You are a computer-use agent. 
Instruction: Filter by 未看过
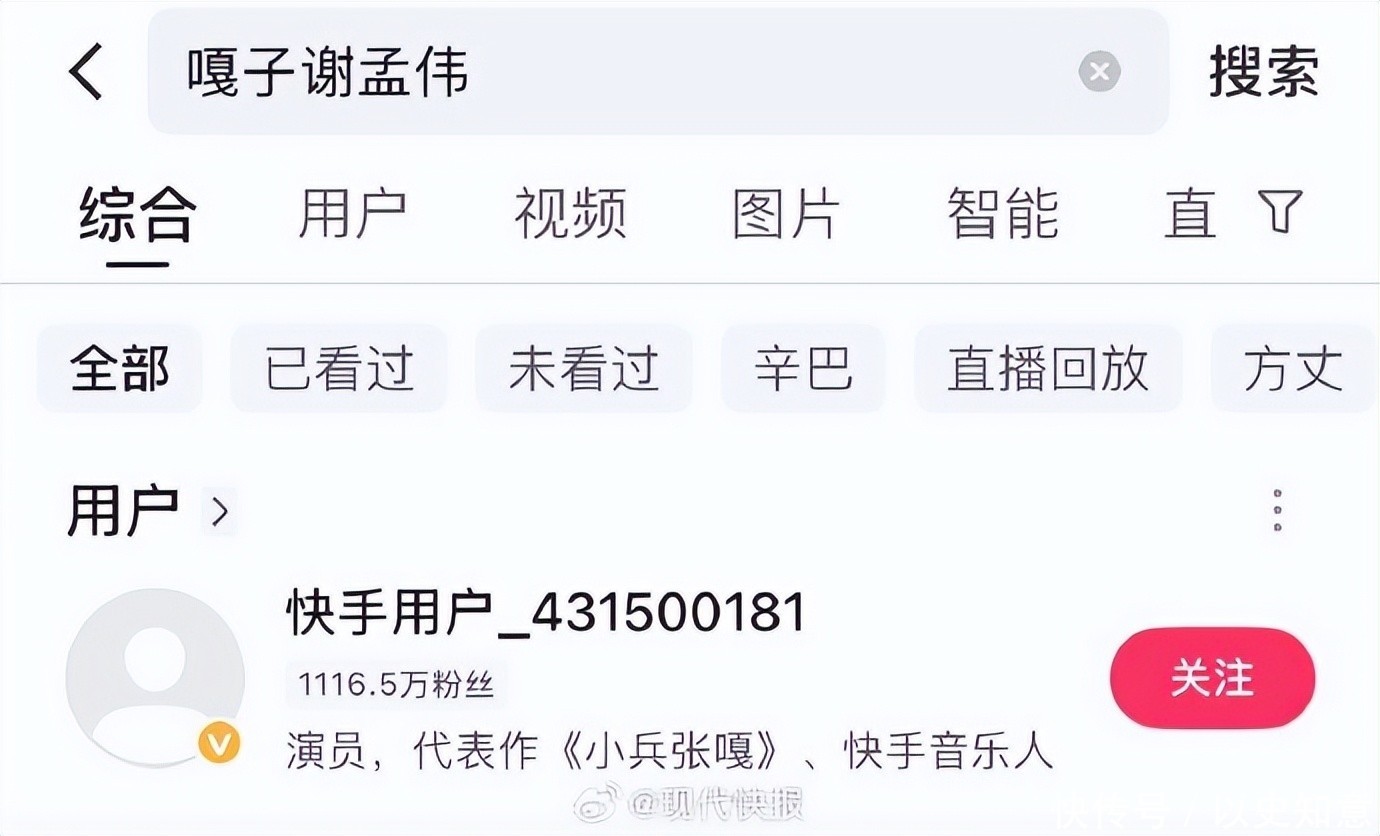(x=584, y=369)
